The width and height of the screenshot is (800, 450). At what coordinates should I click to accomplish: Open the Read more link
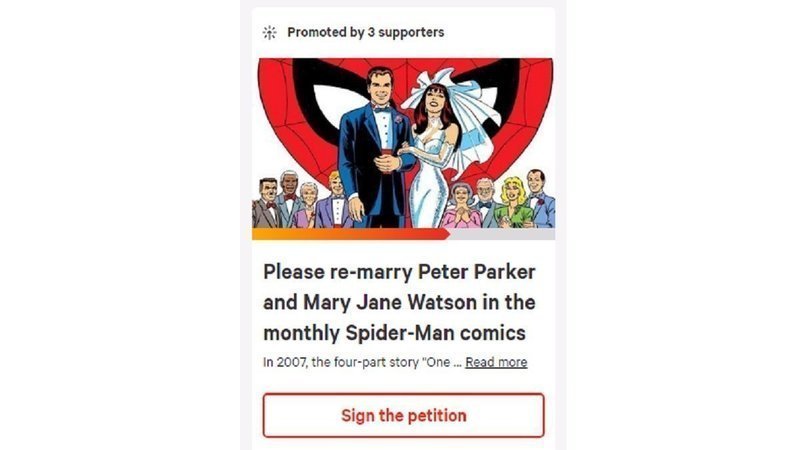point(496,362)
